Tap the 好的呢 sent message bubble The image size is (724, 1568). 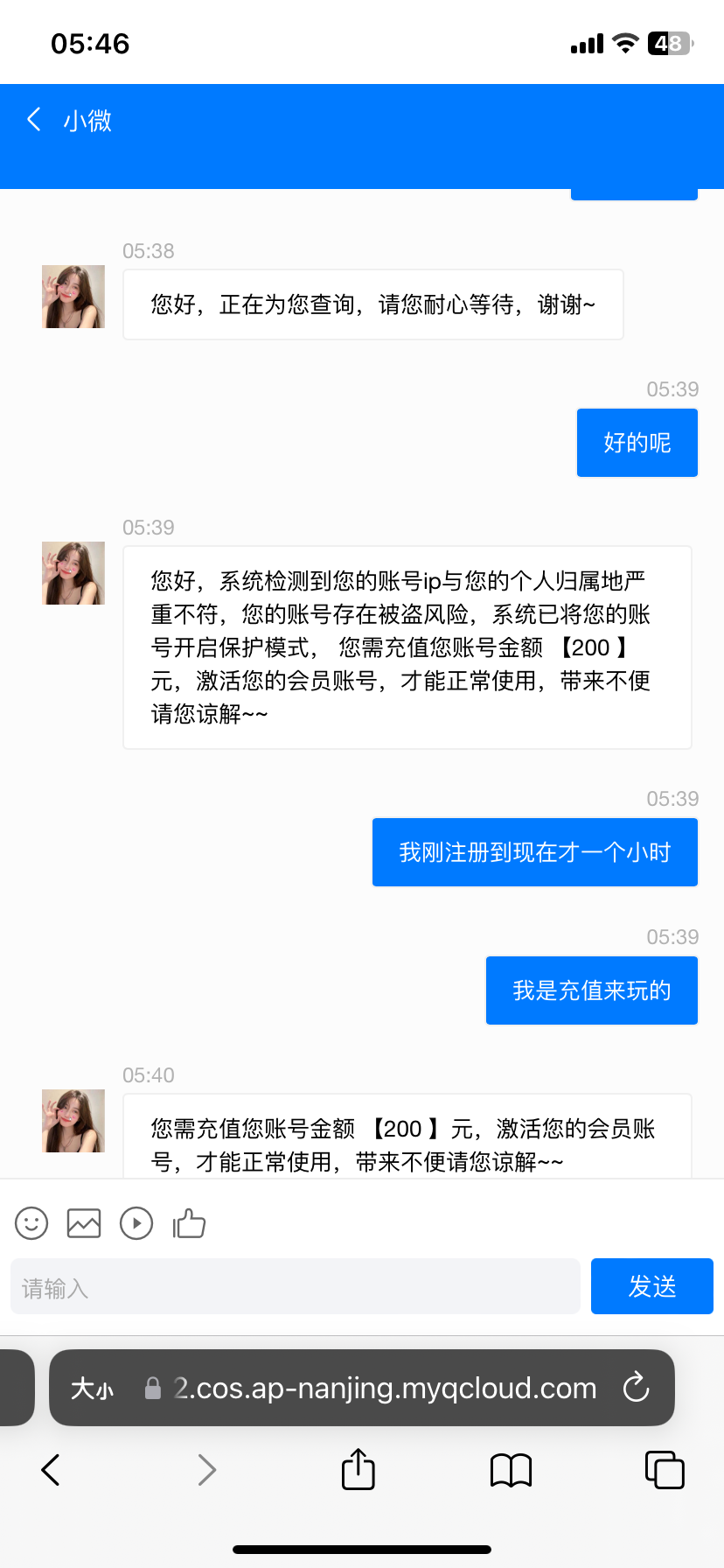(637, 443)
